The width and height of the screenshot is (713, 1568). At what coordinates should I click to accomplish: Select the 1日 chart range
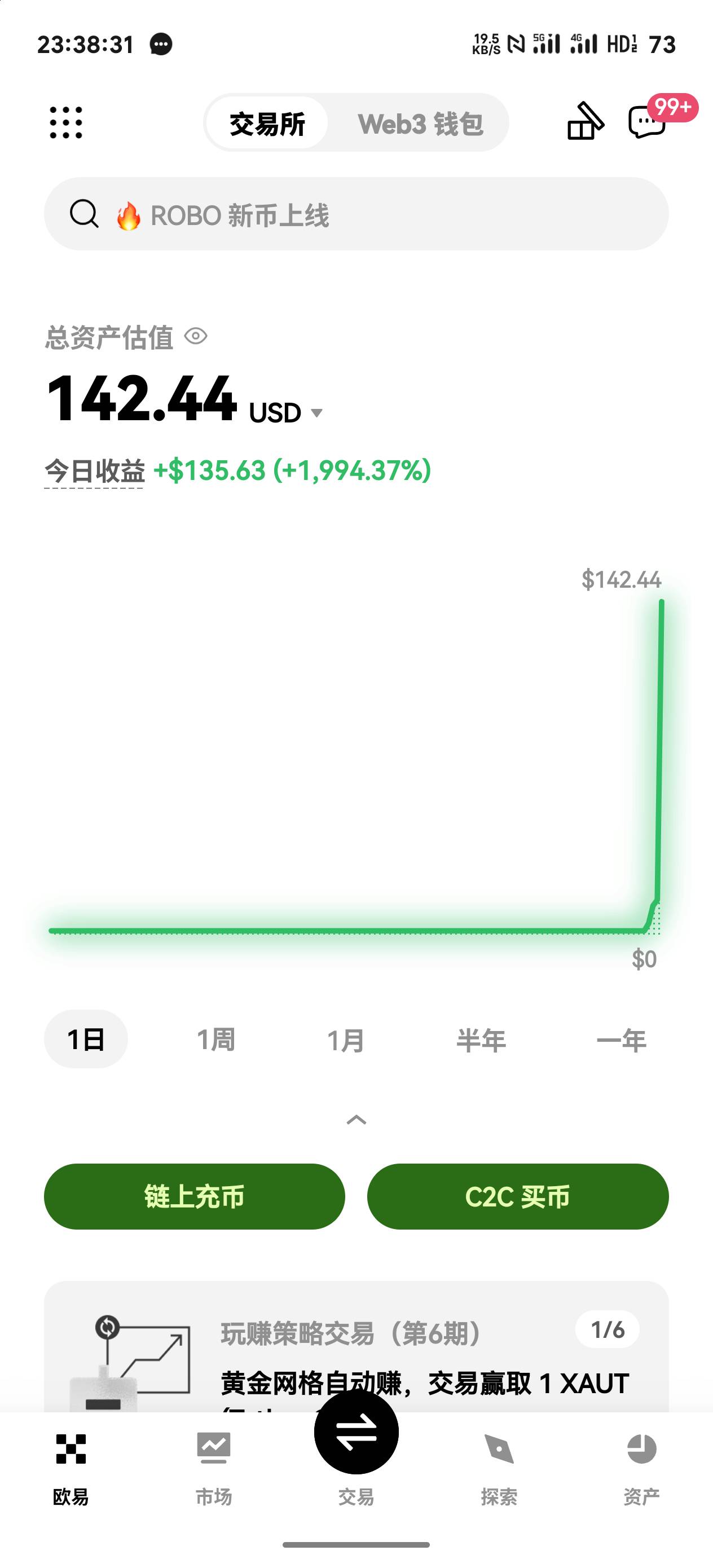(x=86, y=1039)
